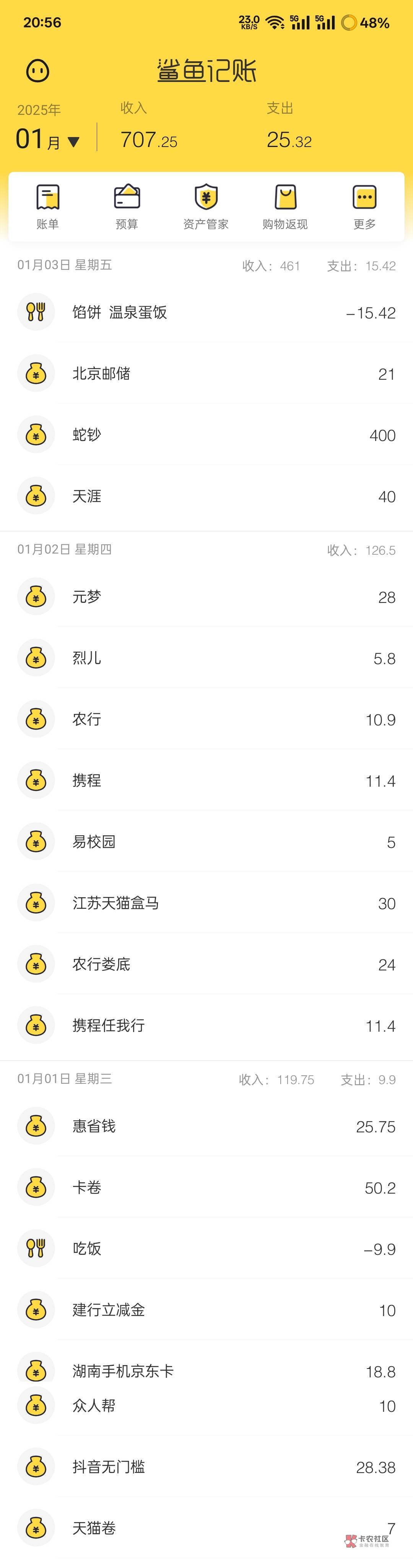Screen dimensions: 413x1568
Task: Expand the 01月 month picker
Action: 47,140
